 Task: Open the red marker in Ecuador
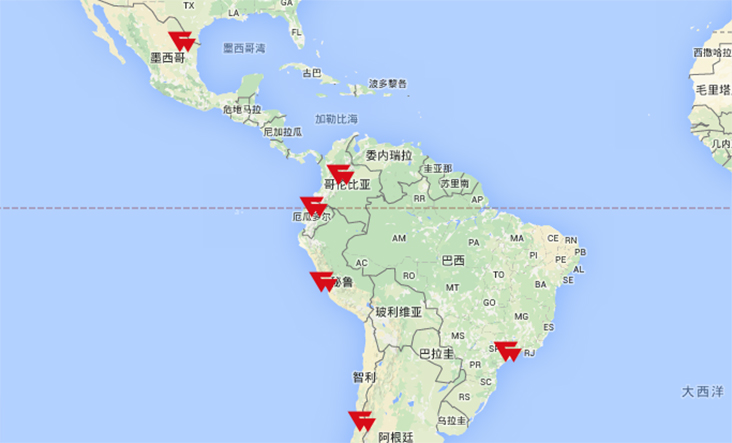pyautogui.click(x=313, y=206)
